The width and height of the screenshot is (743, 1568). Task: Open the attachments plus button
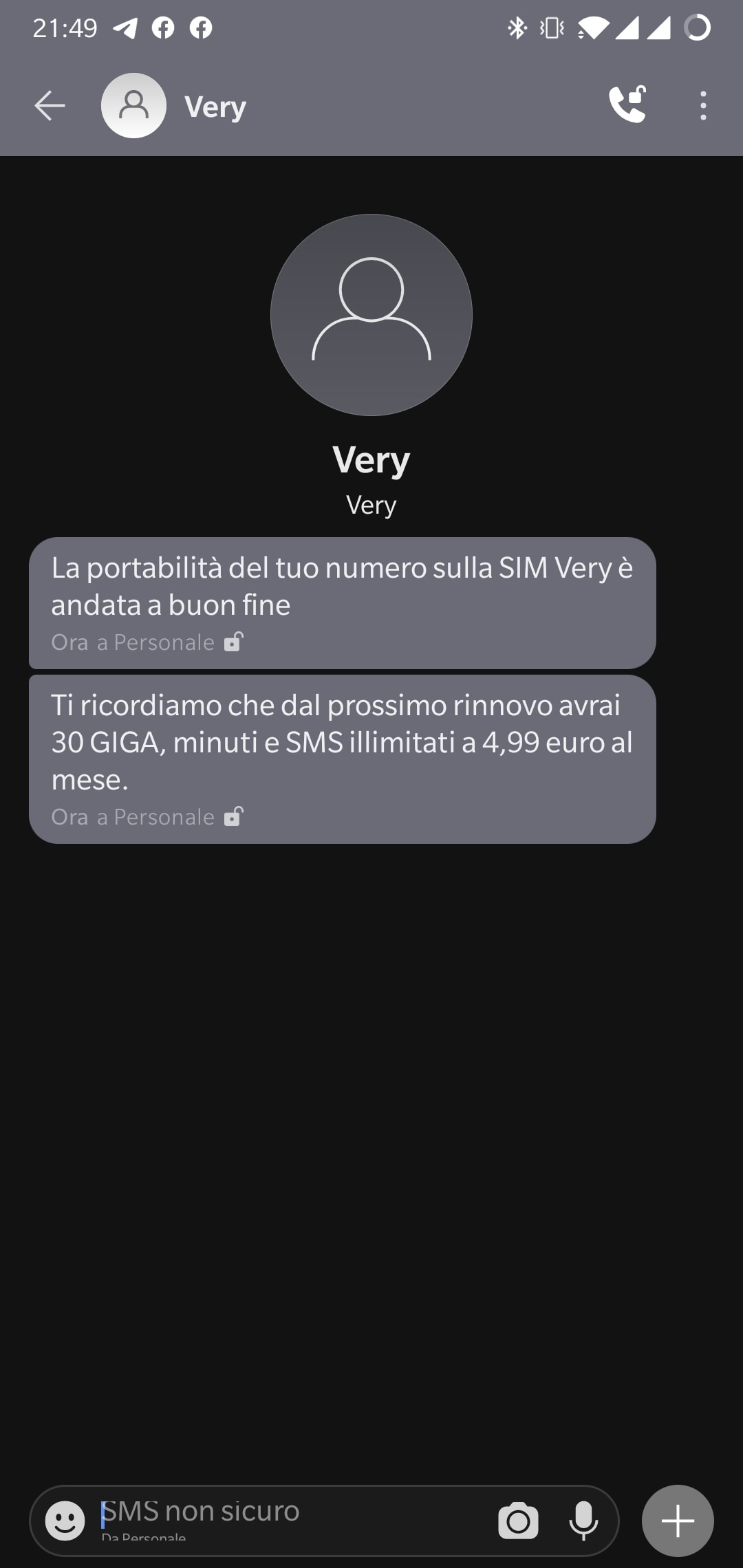[678, 1521]
